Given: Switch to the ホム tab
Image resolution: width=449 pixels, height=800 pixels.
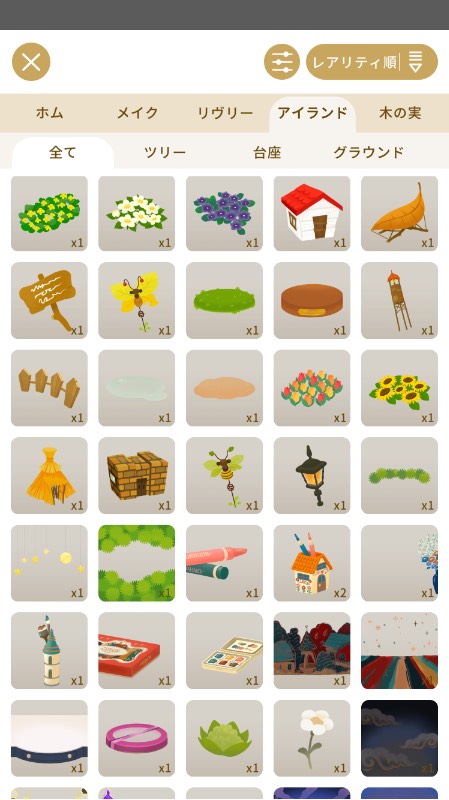Looking at the screenshot, I should point(49,113).
